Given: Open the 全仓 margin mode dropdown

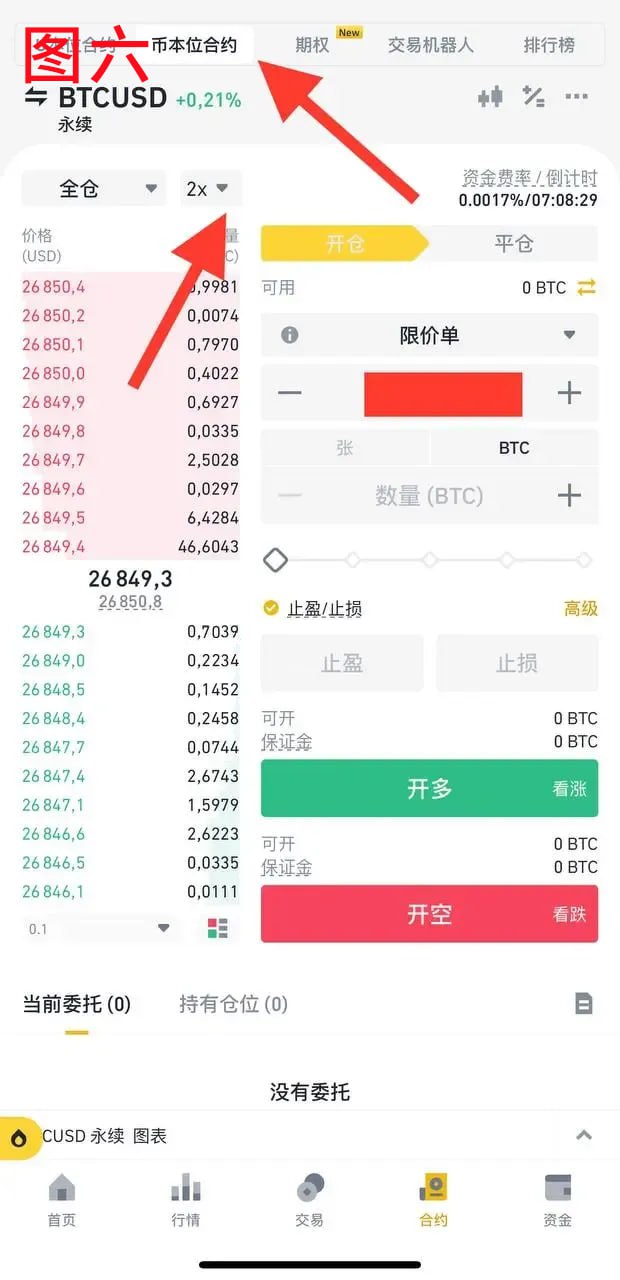Looking at the screenshot, I should click(94, 188).
